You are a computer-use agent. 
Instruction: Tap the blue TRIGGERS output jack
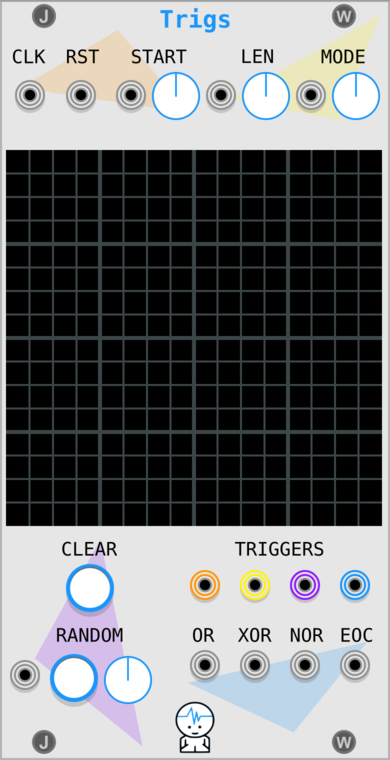click(355, 585)
